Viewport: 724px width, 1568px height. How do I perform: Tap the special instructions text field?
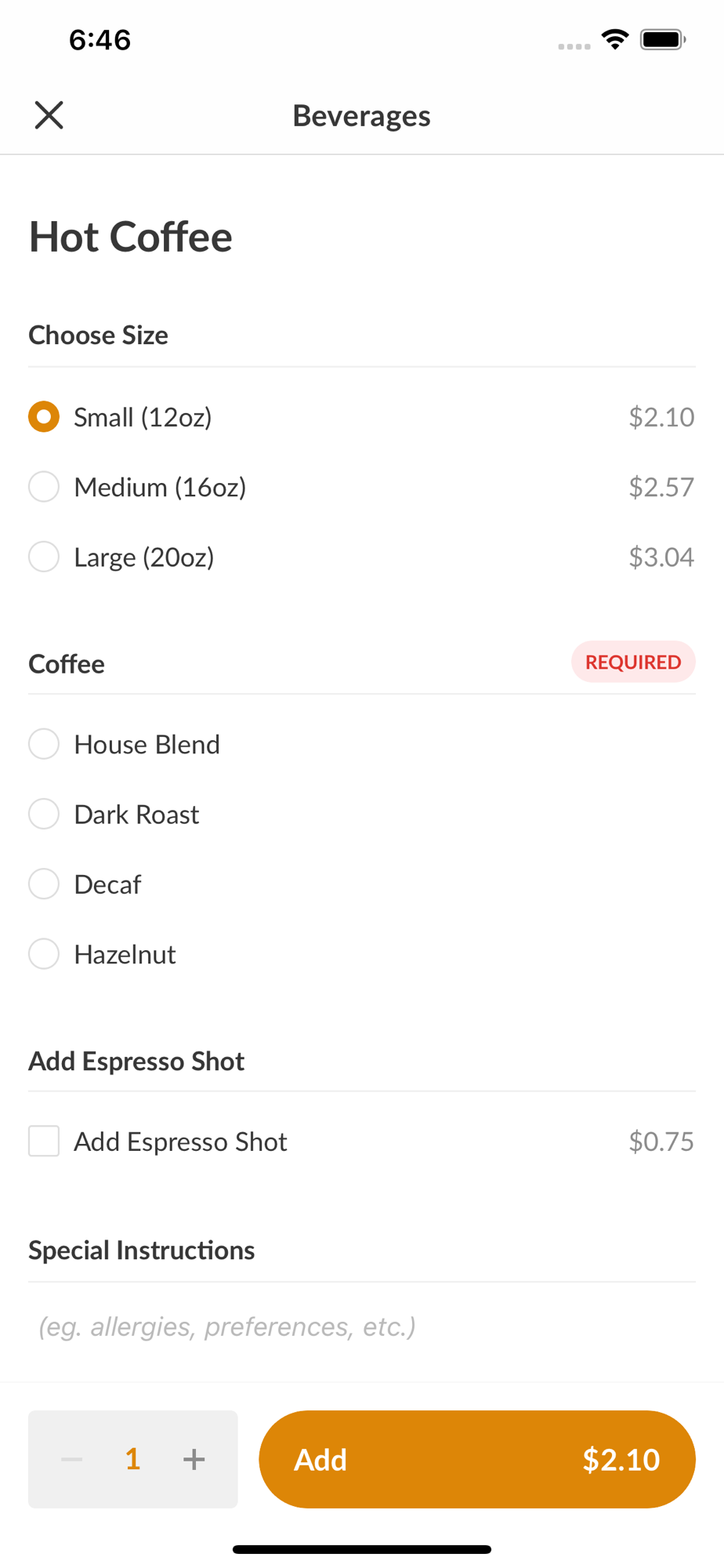[361, 1327]
